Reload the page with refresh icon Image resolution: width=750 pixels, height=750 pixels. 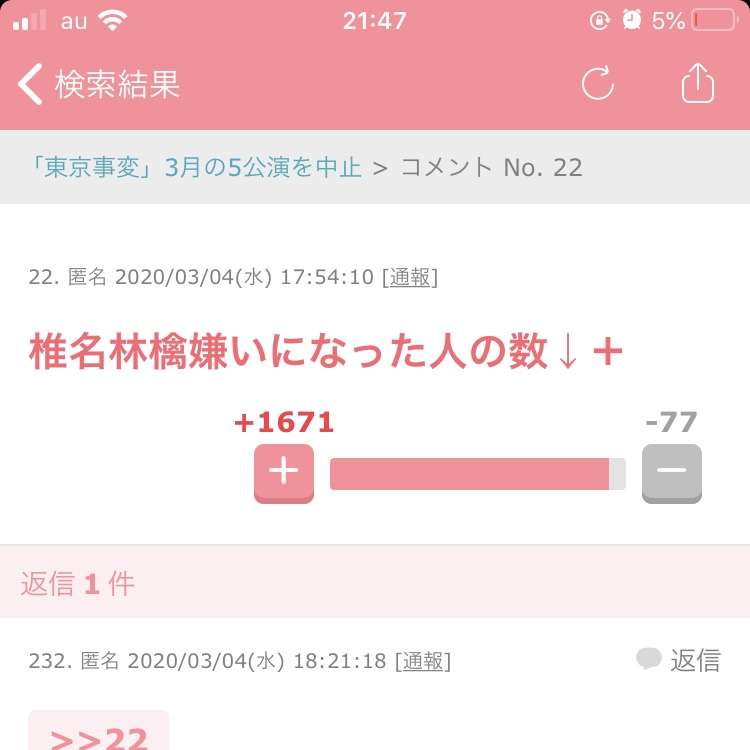tap(598, 85)
